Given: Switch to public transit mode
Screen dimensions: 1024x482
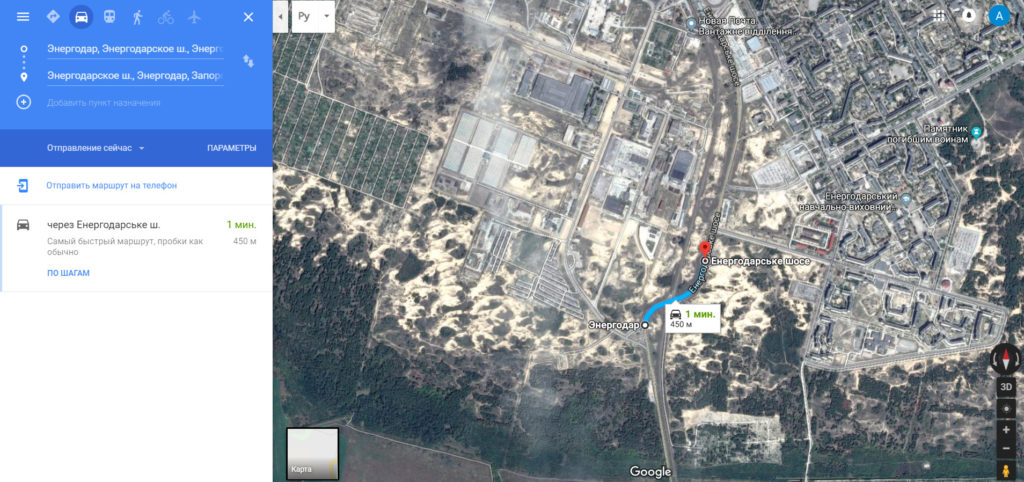Looking at the screenshot, I should 109,17.
